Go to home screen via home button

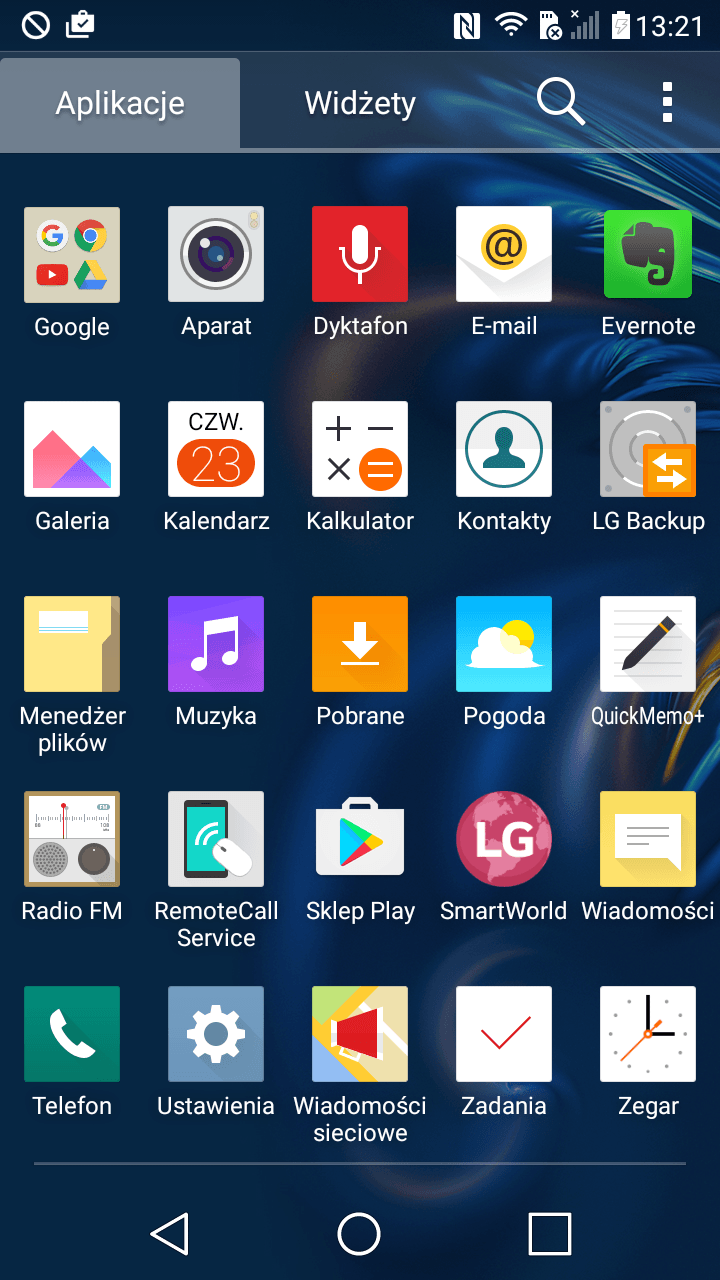click(359, 1233)
